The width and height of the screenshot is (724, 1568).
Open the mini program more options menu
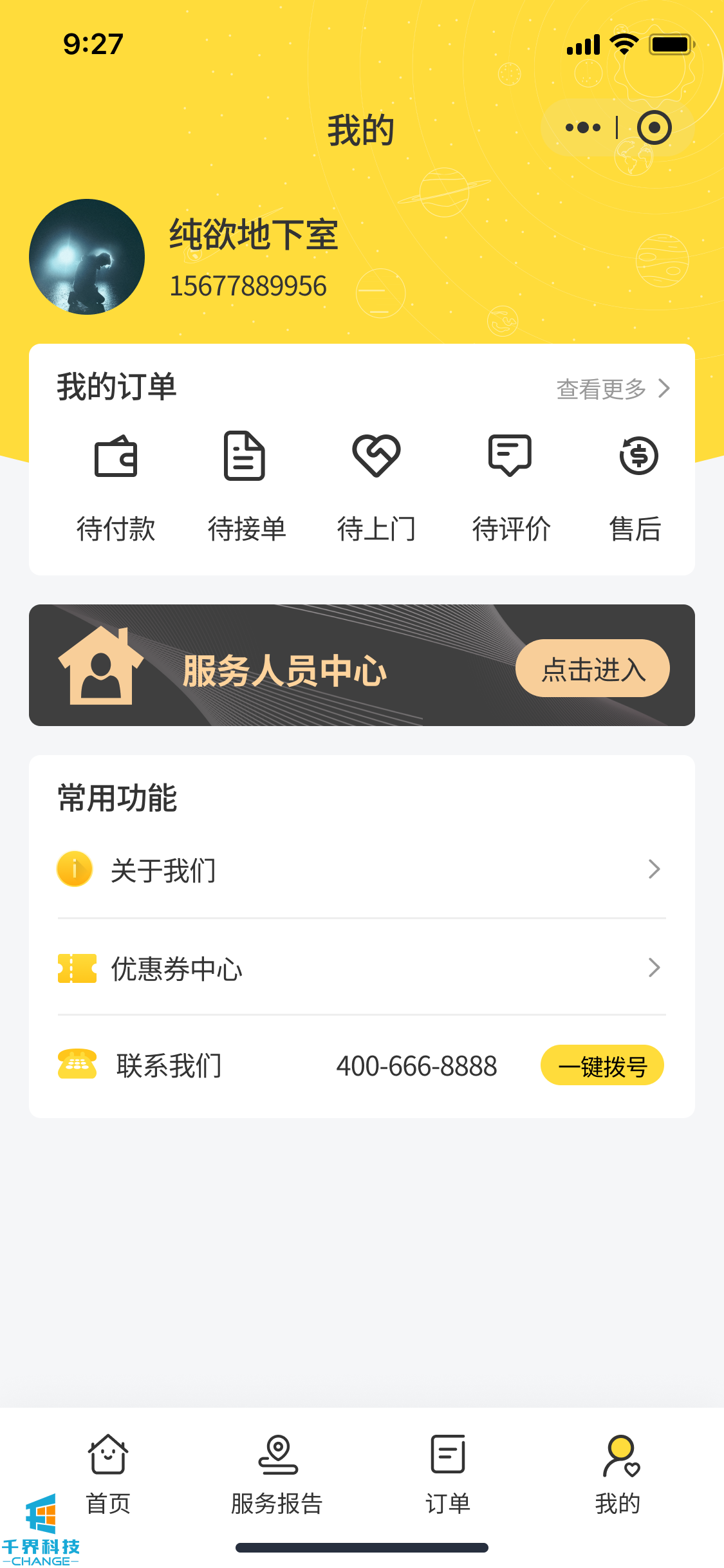[x=582, y=127]
